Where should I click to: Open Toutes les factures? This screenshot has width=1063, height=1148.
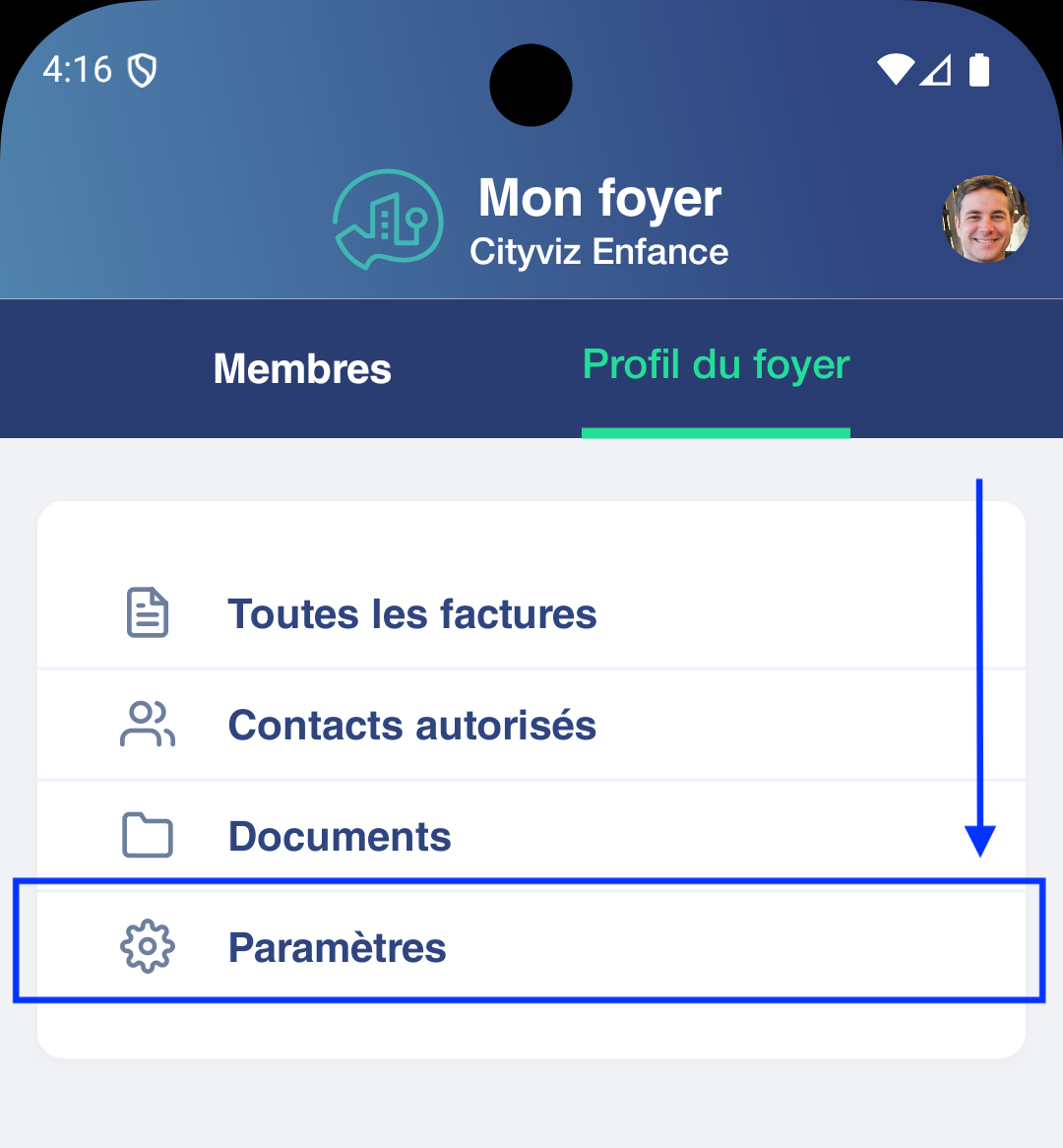[411, 614]
